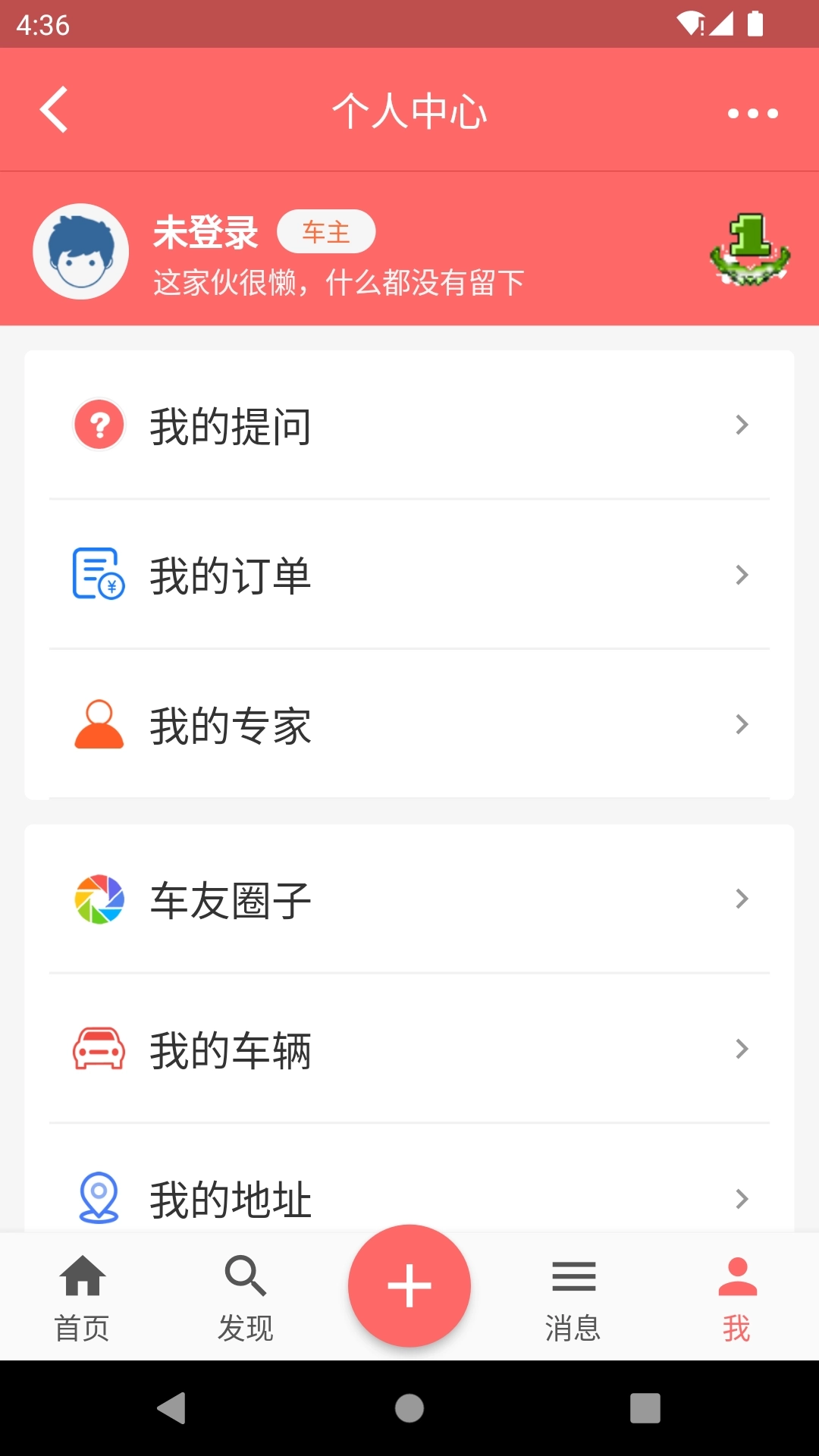Tap the 未登录 login text
Image resolution: width=819 pixels, height=1456 pixels.
click(x=205, y=233)
